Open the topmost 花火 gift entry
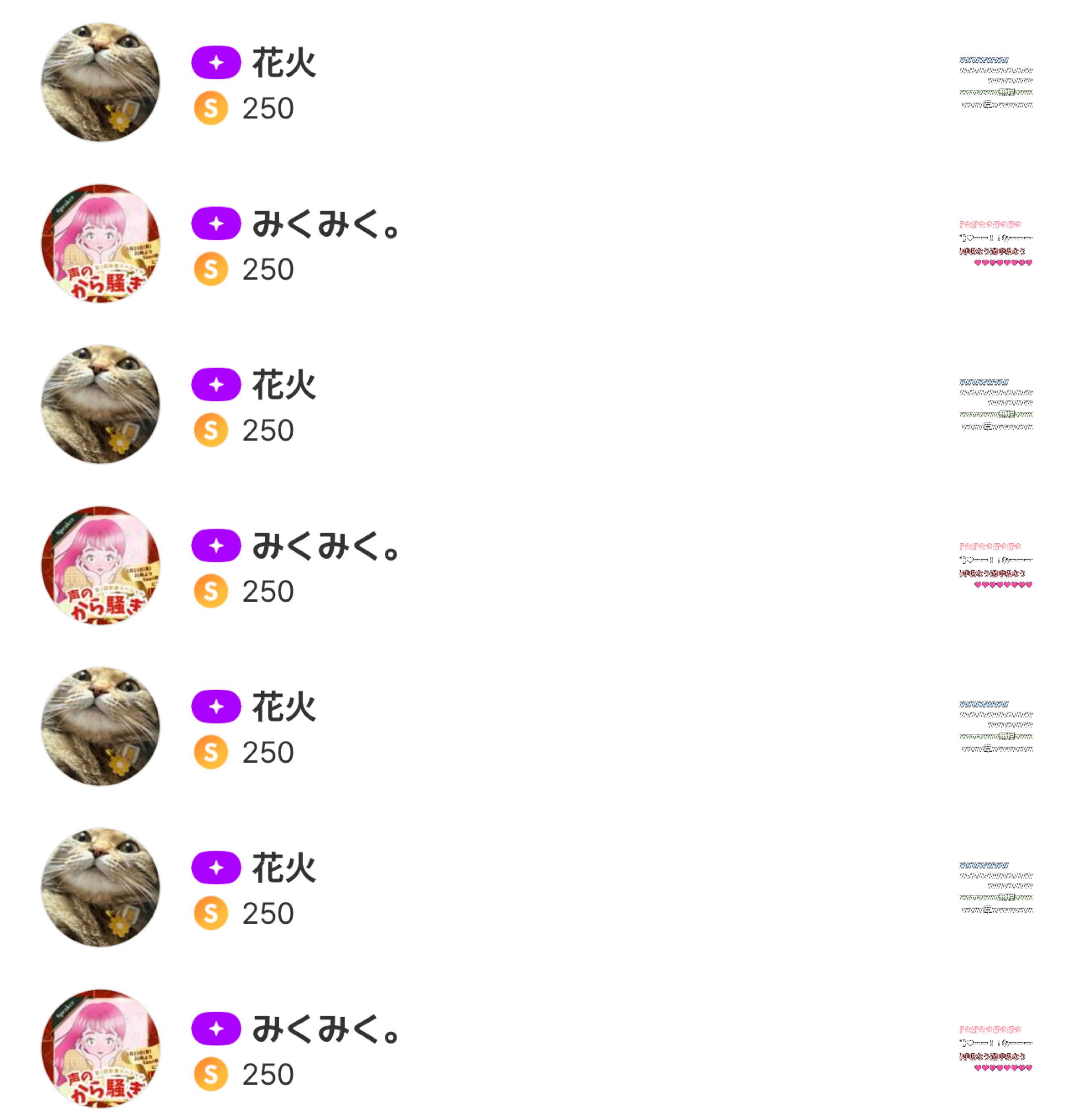The height and width of the screenshot is (1120, 1082). (x=284, y=63)
